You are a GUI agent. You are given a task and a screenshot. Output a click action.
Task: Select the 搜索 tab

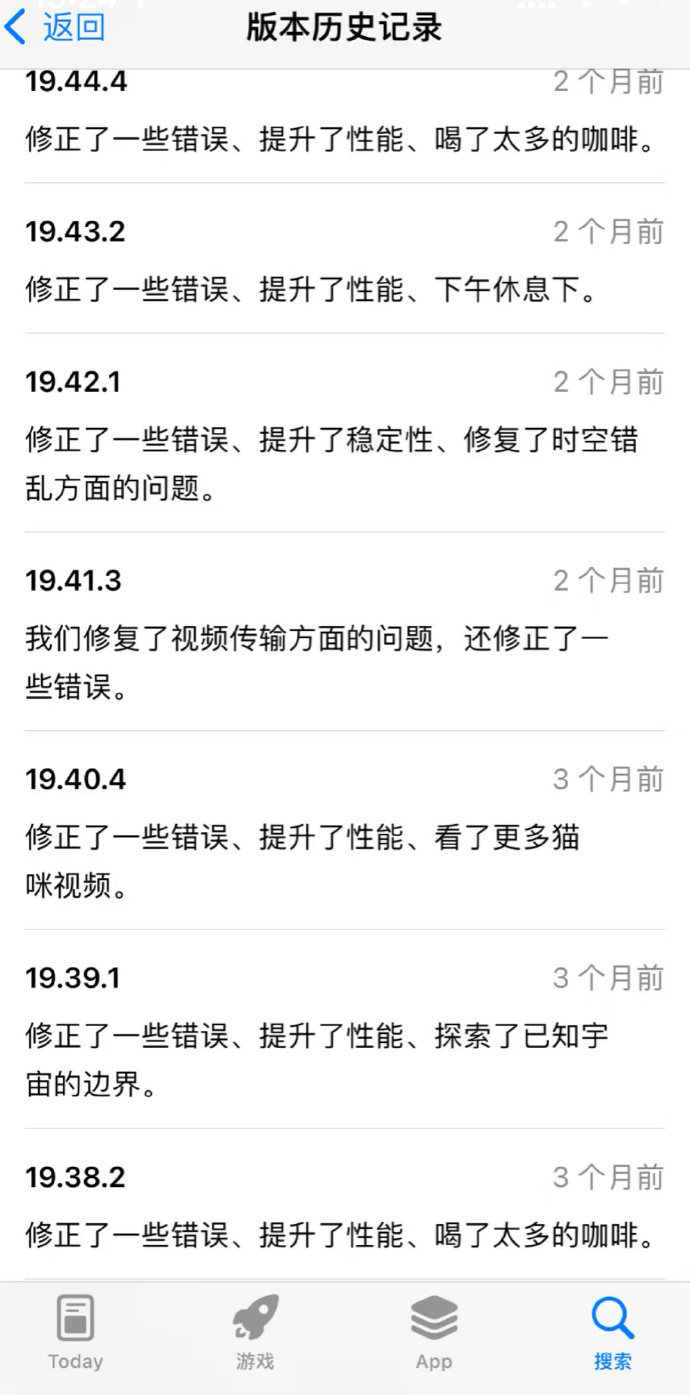coord(613,1333)
